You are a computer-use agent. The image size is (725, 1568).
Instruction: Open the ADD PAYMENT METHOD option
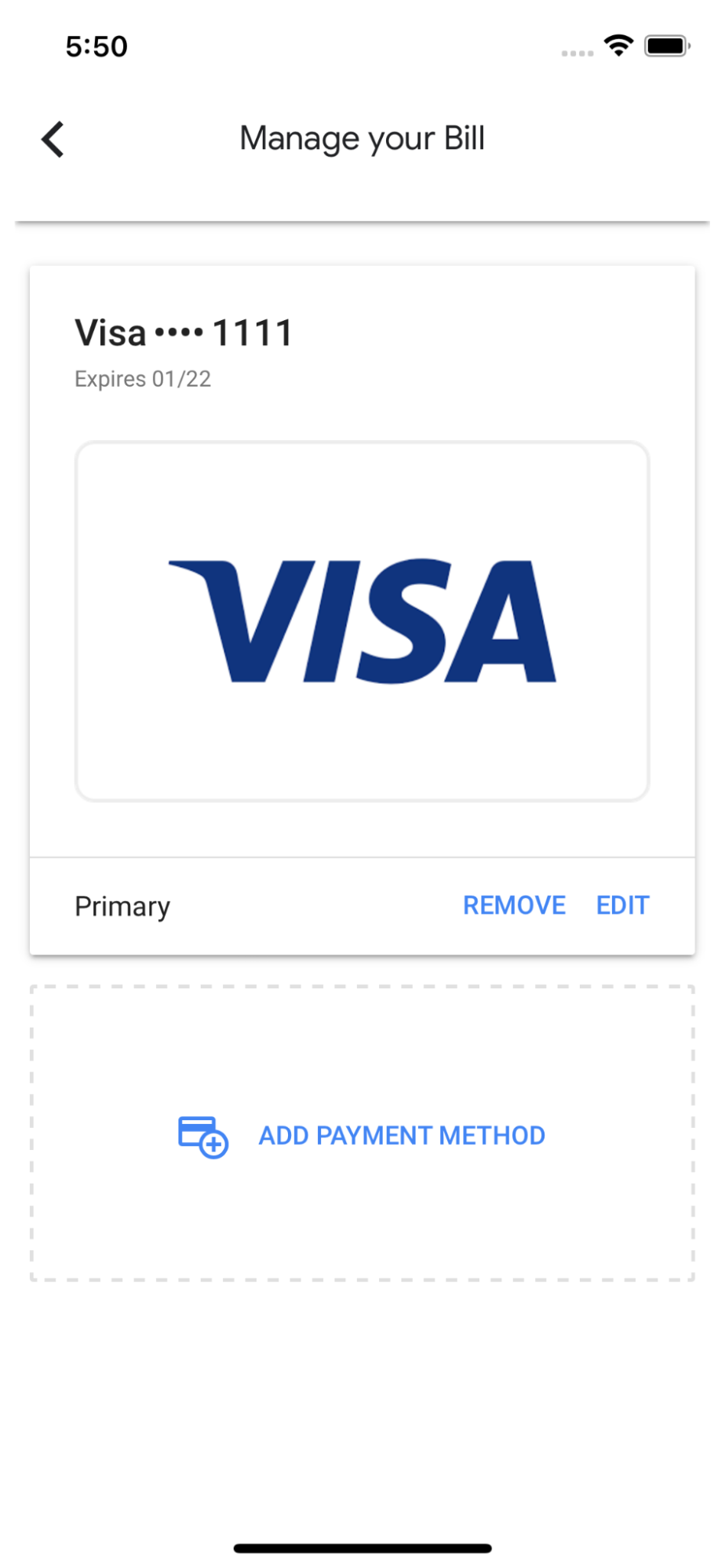(x=401, y=1135)
